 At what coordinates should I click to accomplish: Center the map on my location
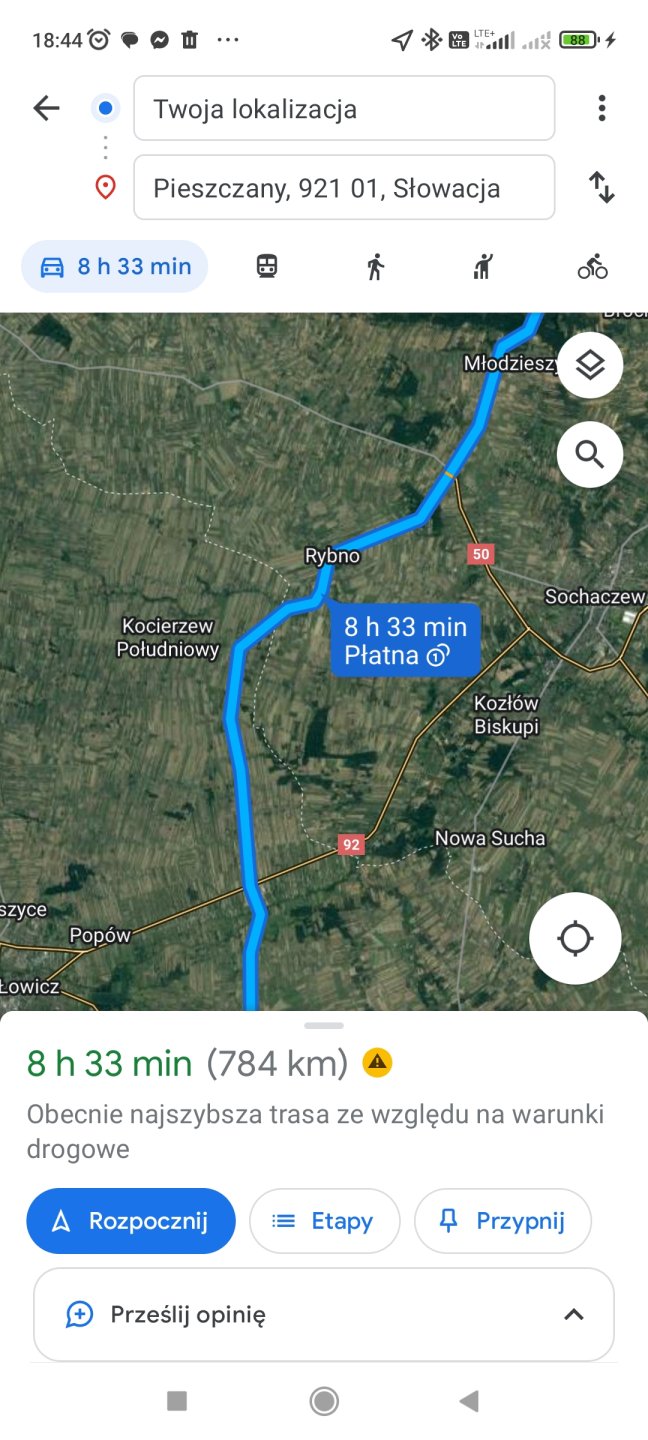[575, 939]
